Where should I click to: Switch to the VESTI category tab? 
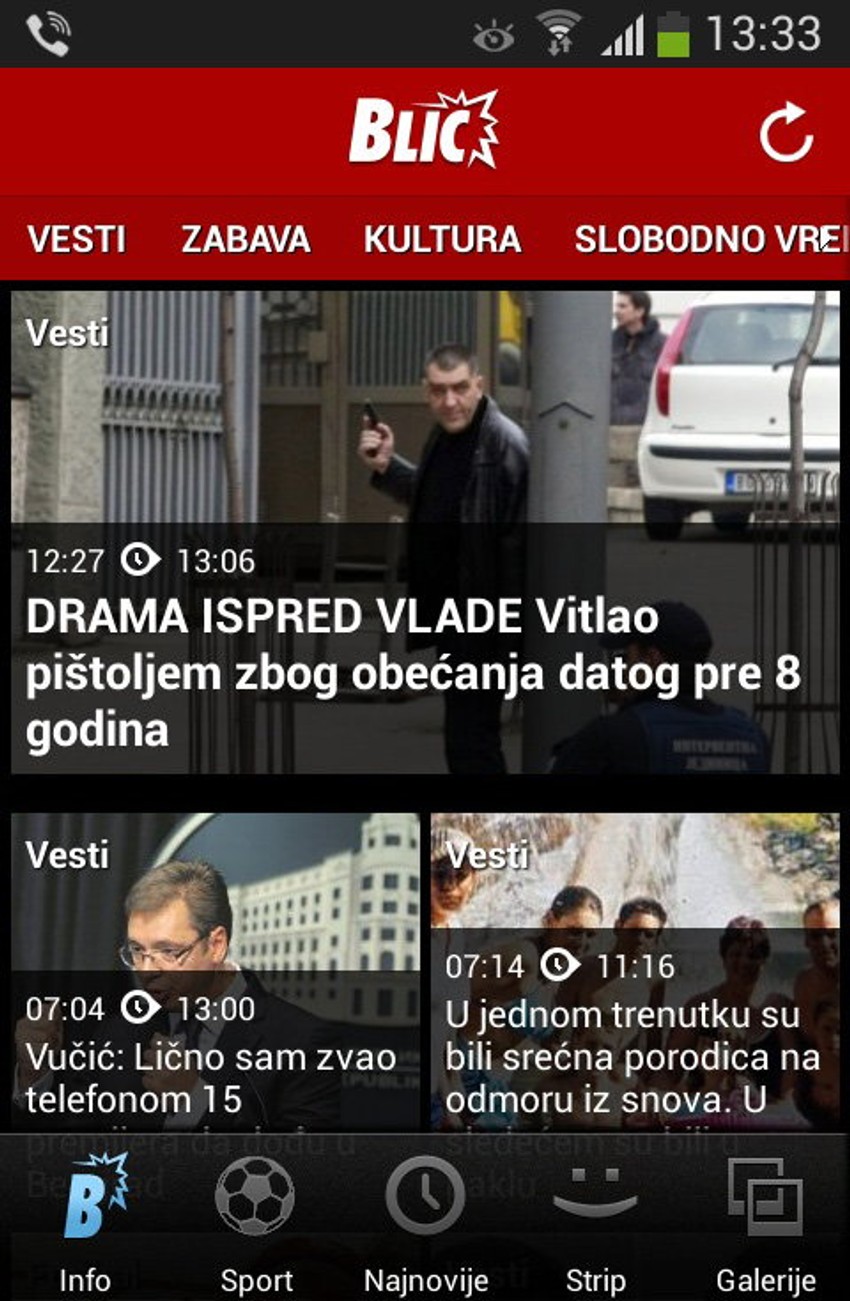tap(76, 240)
